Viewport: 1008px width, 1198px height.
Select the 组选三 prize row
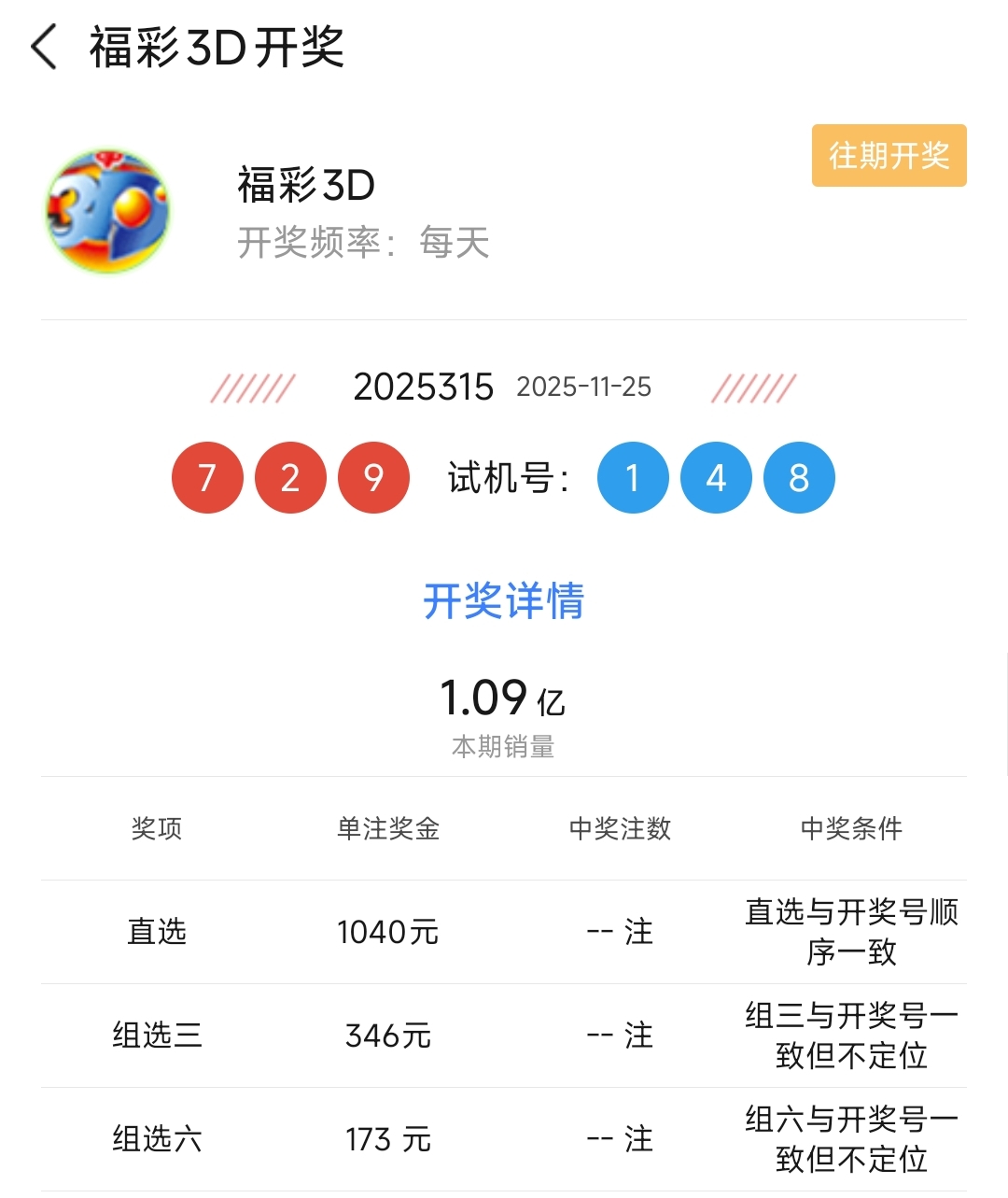coord(157,1036)
